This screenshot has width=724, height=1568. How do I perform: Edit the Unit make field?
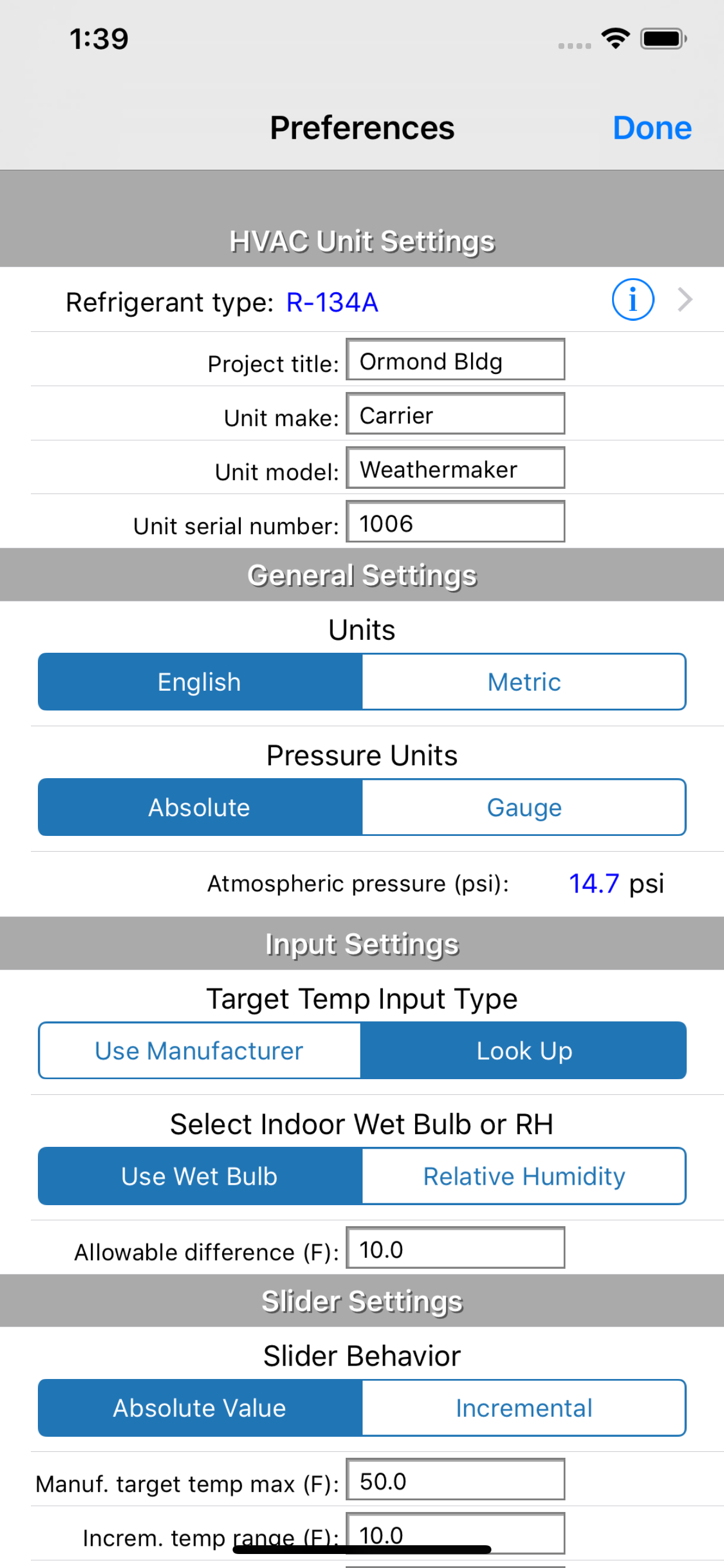tap(455, 414)
